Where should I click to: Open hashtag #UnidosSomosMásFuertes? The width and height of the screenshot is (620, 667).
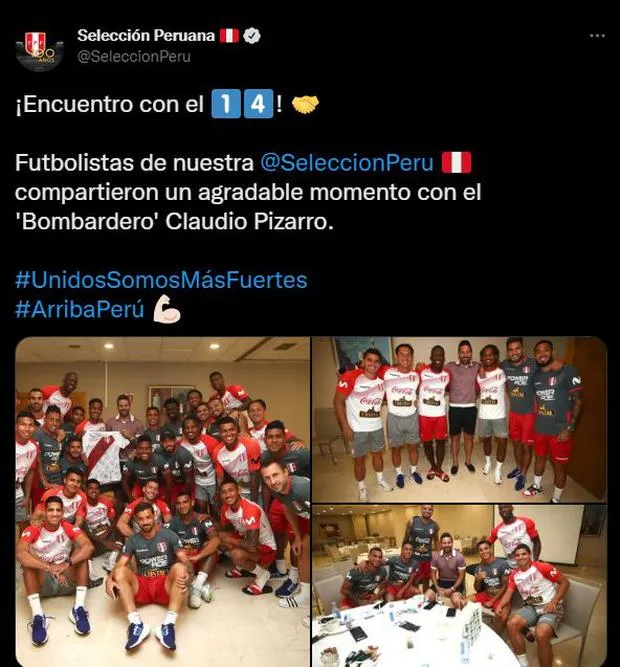click(161, 279)
